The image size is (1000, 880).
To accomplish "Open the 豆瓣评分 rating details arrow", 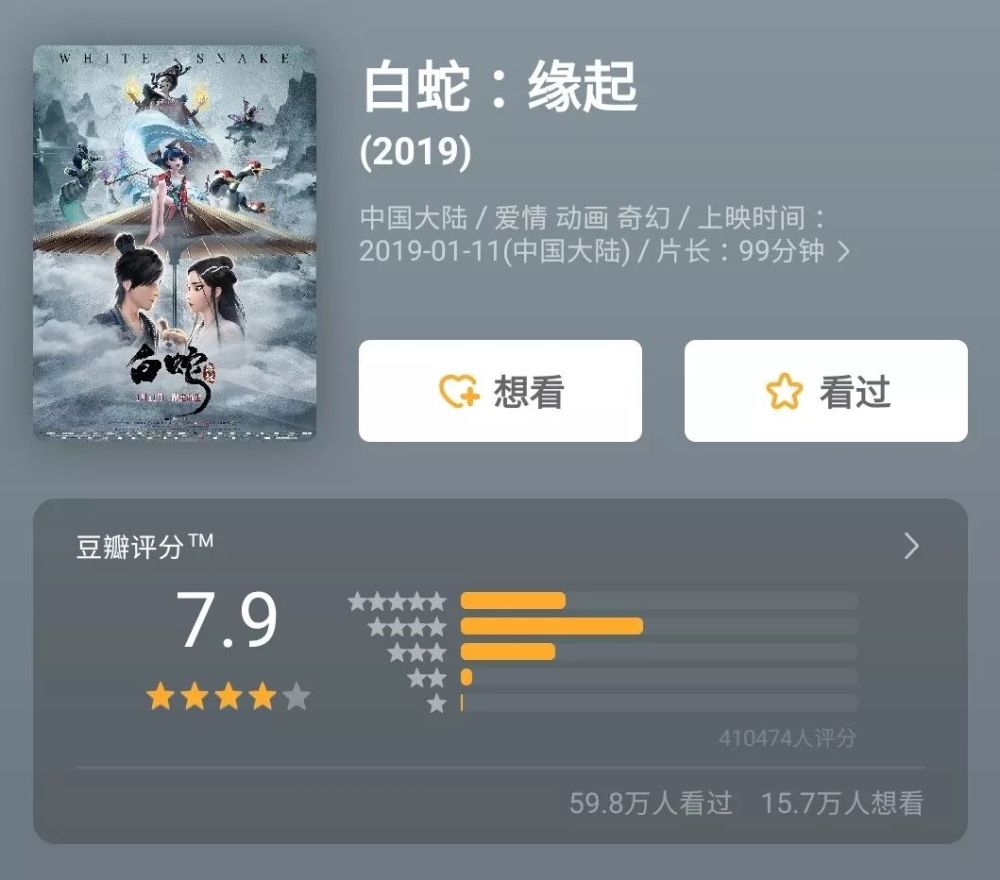I will tap(911, 546).
